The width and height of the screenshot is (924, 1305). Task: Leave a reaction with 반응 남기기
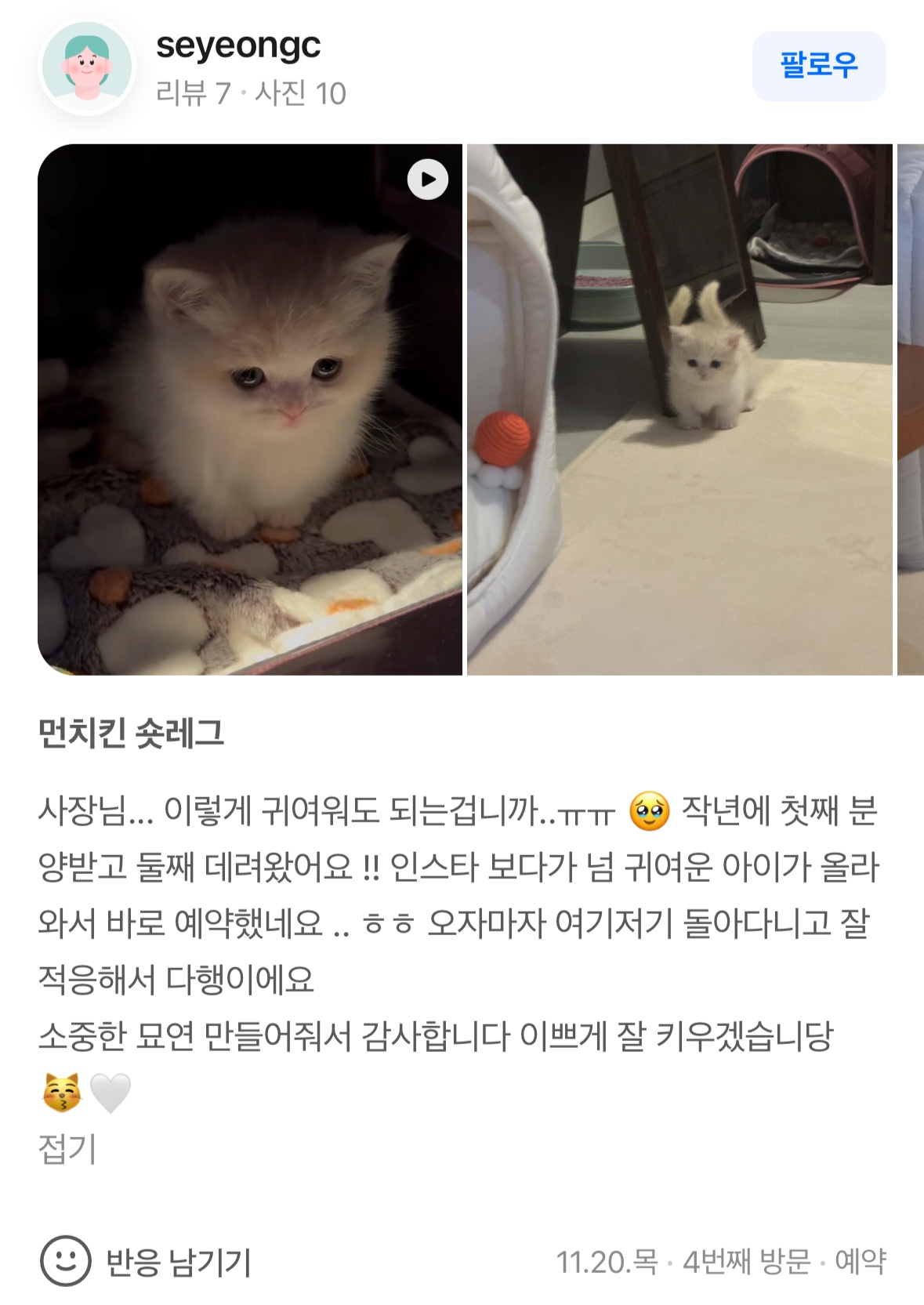pos(147,1261)
